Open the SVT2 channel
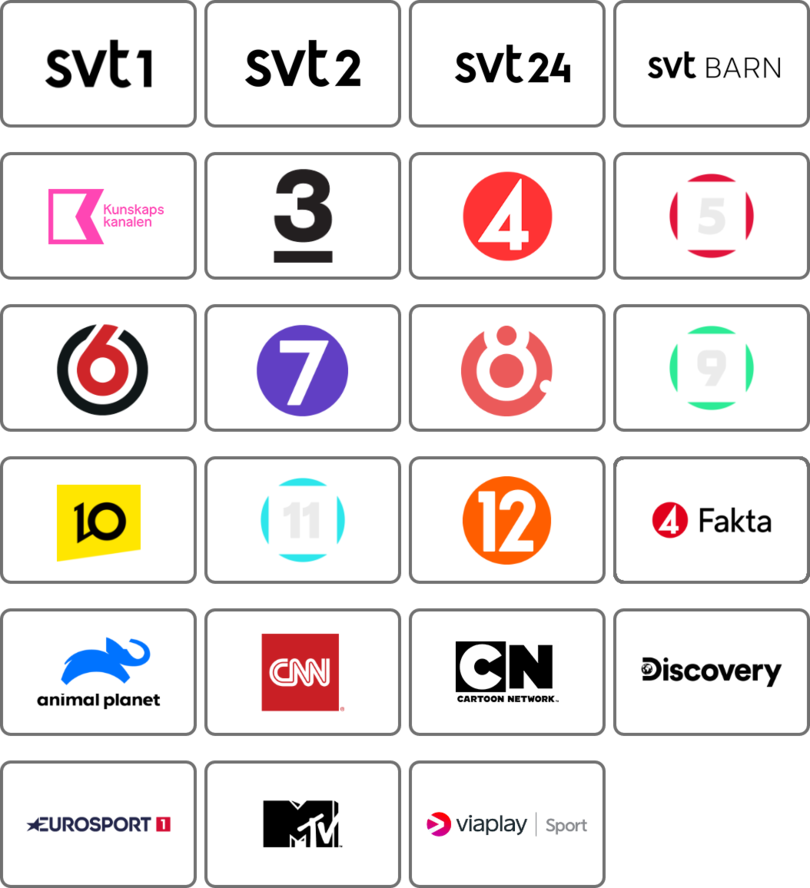 pos(302,64)
